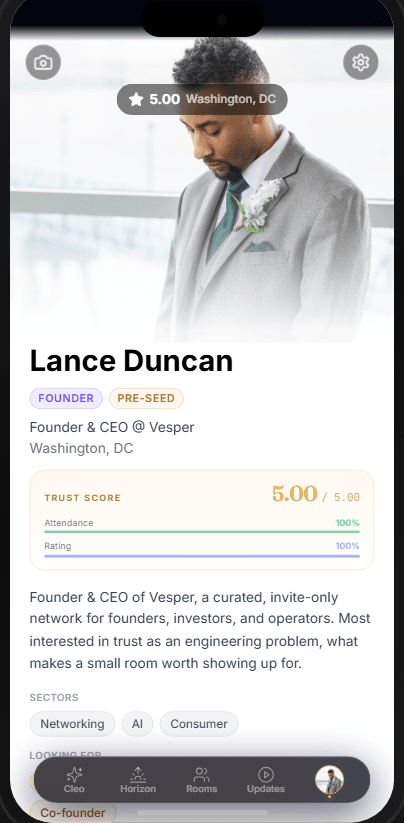Viewport: 404px width, 823px height.
Task: Select the profile avatar tab
Action: 329,780
